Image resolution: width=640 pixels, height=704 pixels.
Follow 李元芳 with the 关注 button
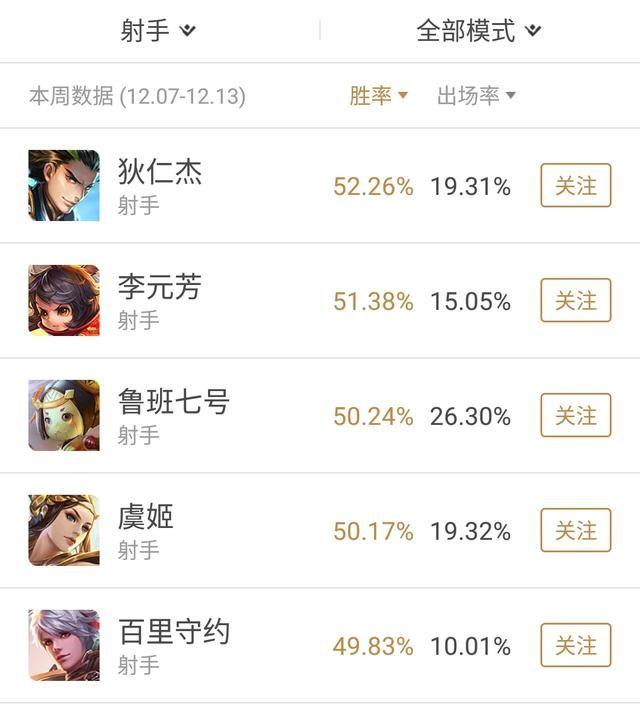pos(575,301)
